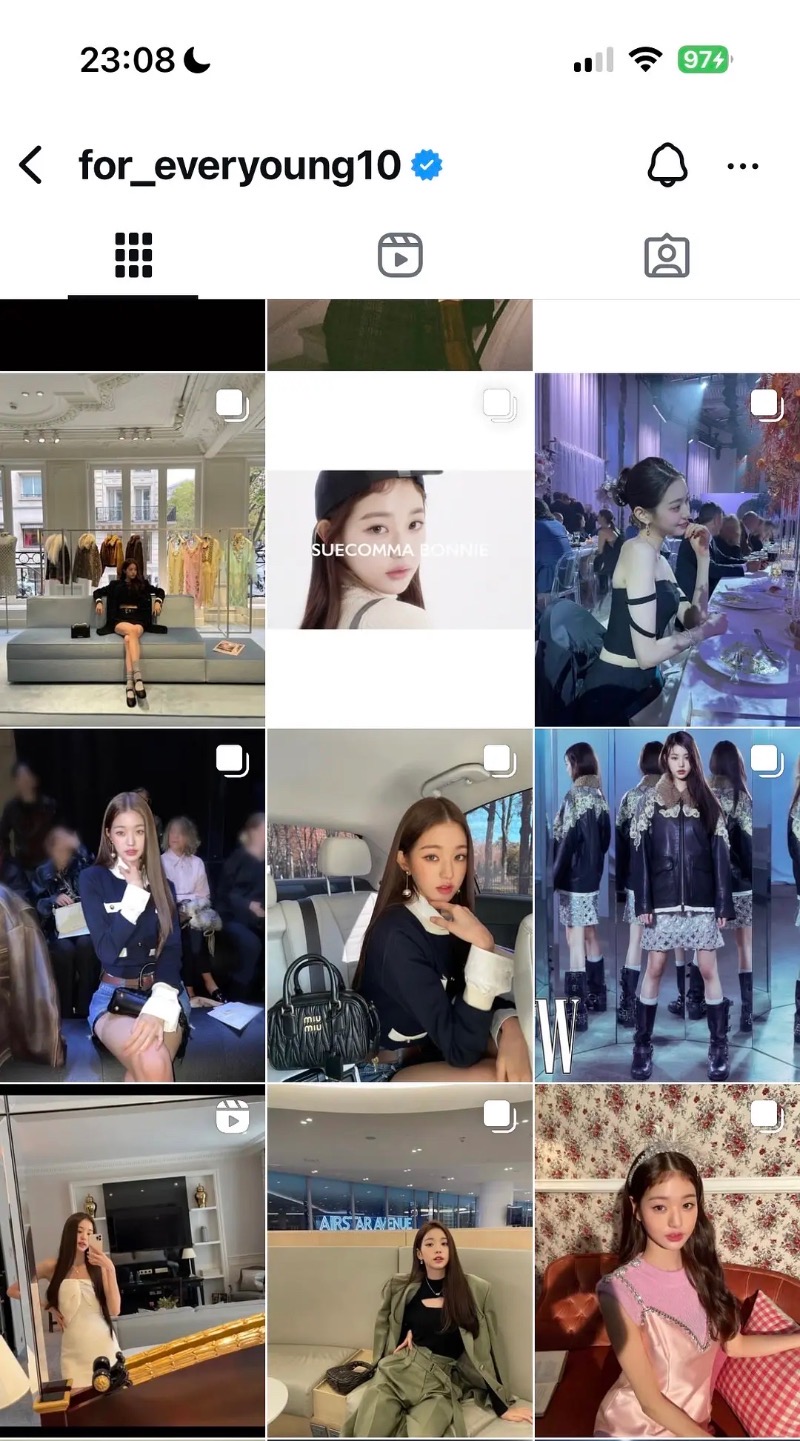Open the post showing a showroom with clothing racks
Viewport: 800px width, 1441px height.
(x=132, y=549)
